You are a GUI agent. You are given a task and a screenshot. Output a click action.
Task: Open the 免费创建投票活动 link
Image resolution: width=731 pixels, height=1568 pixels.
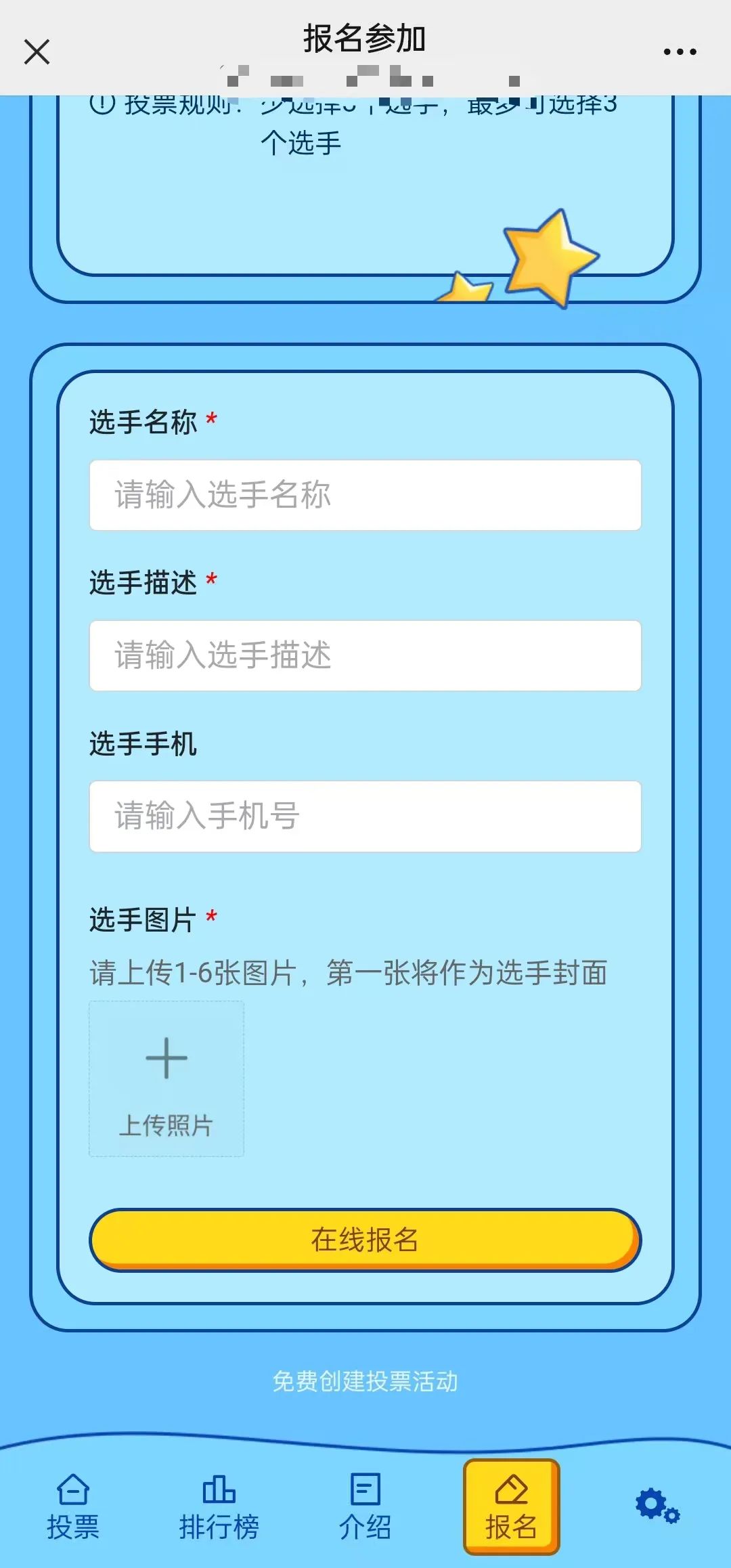point(365,1381)
